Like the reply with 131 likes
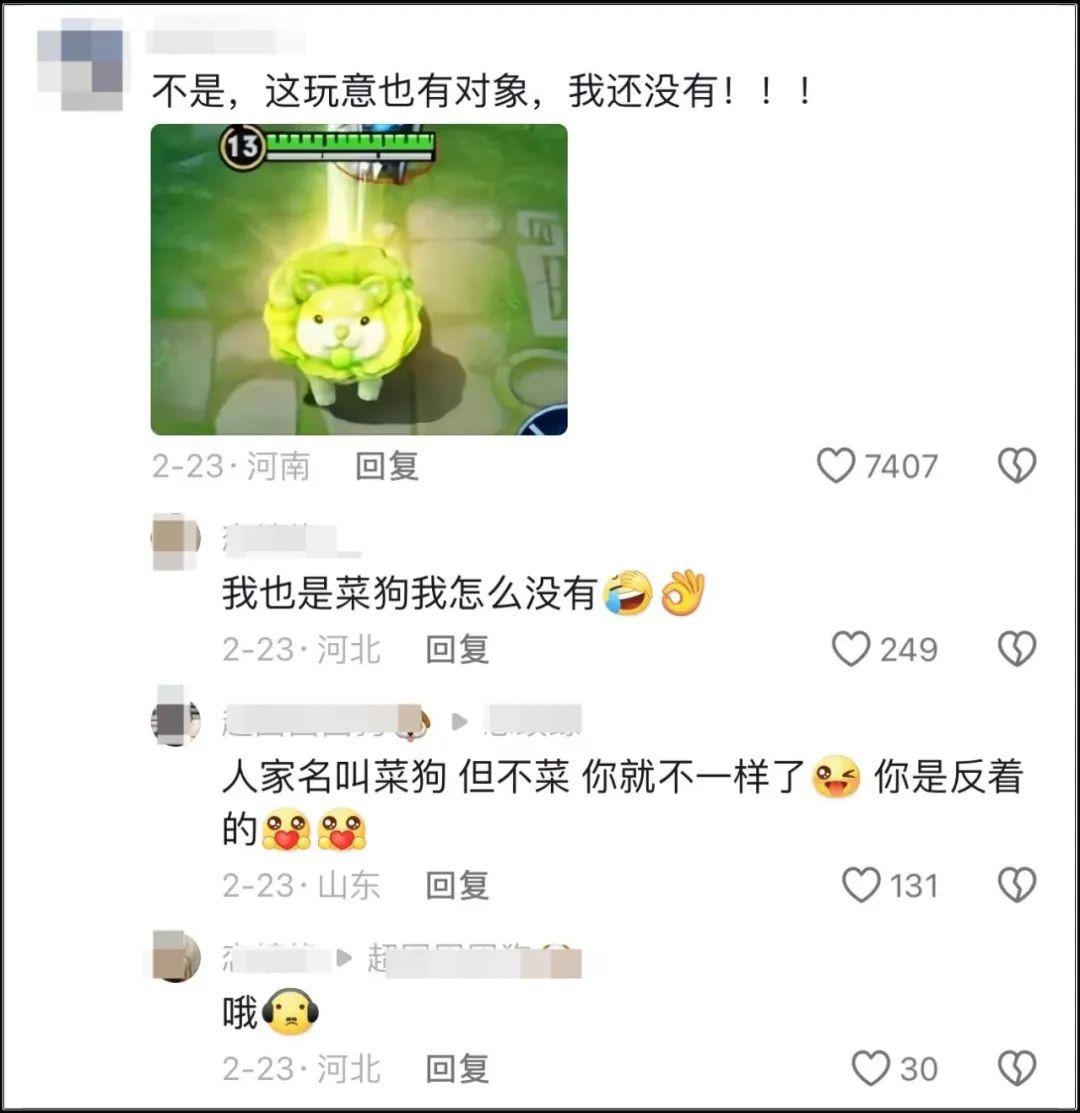 860,885
